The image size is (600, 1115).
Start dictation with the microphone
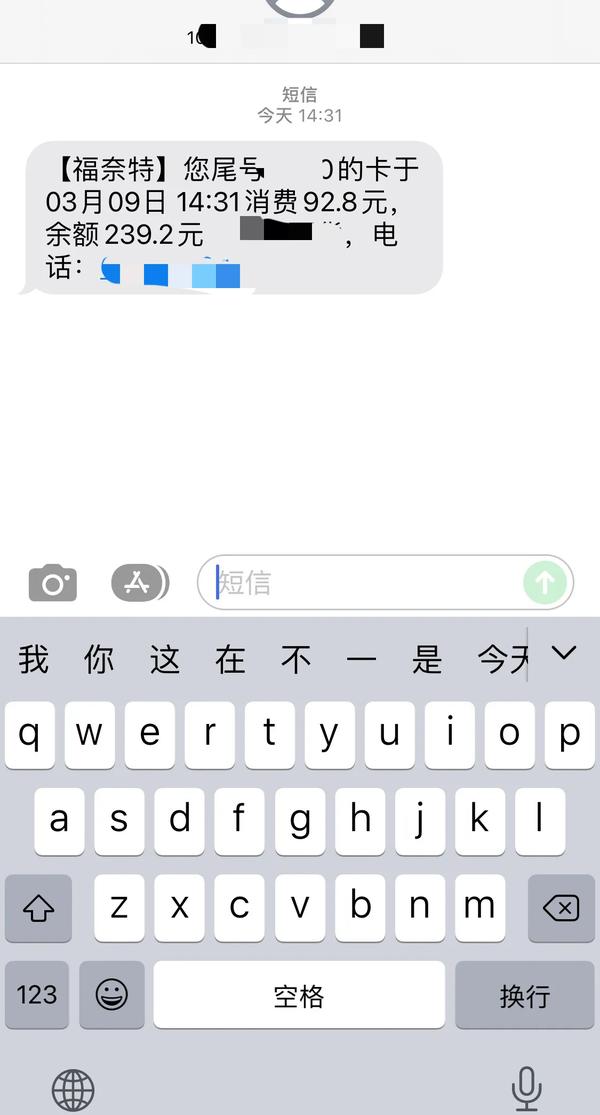coord(526,1087)
